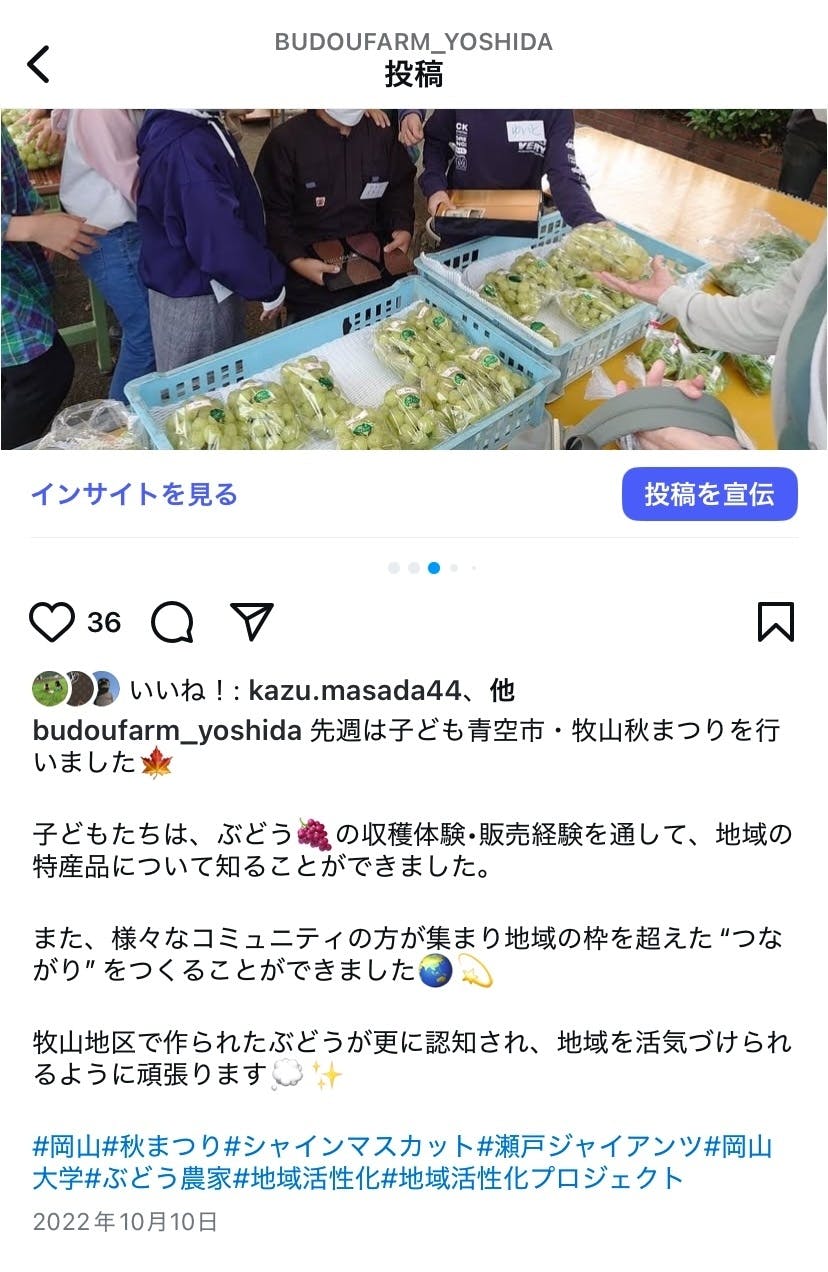Go back using the top-left arrow
The width and height of the screenshot is (828, 1272).
(38, 64)
